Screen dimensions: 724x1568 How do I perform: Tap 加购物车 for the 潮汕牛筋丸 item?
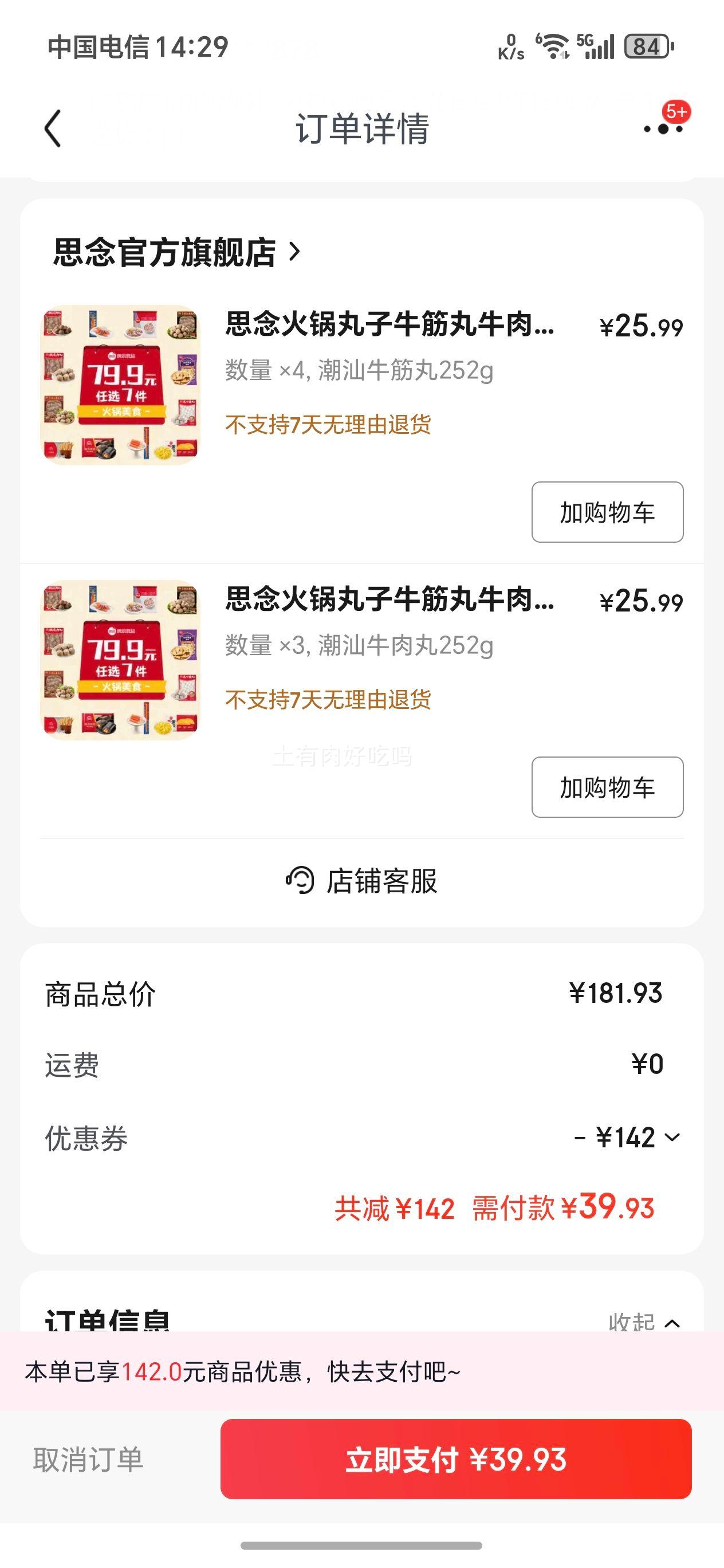click(x=607, y=512)
